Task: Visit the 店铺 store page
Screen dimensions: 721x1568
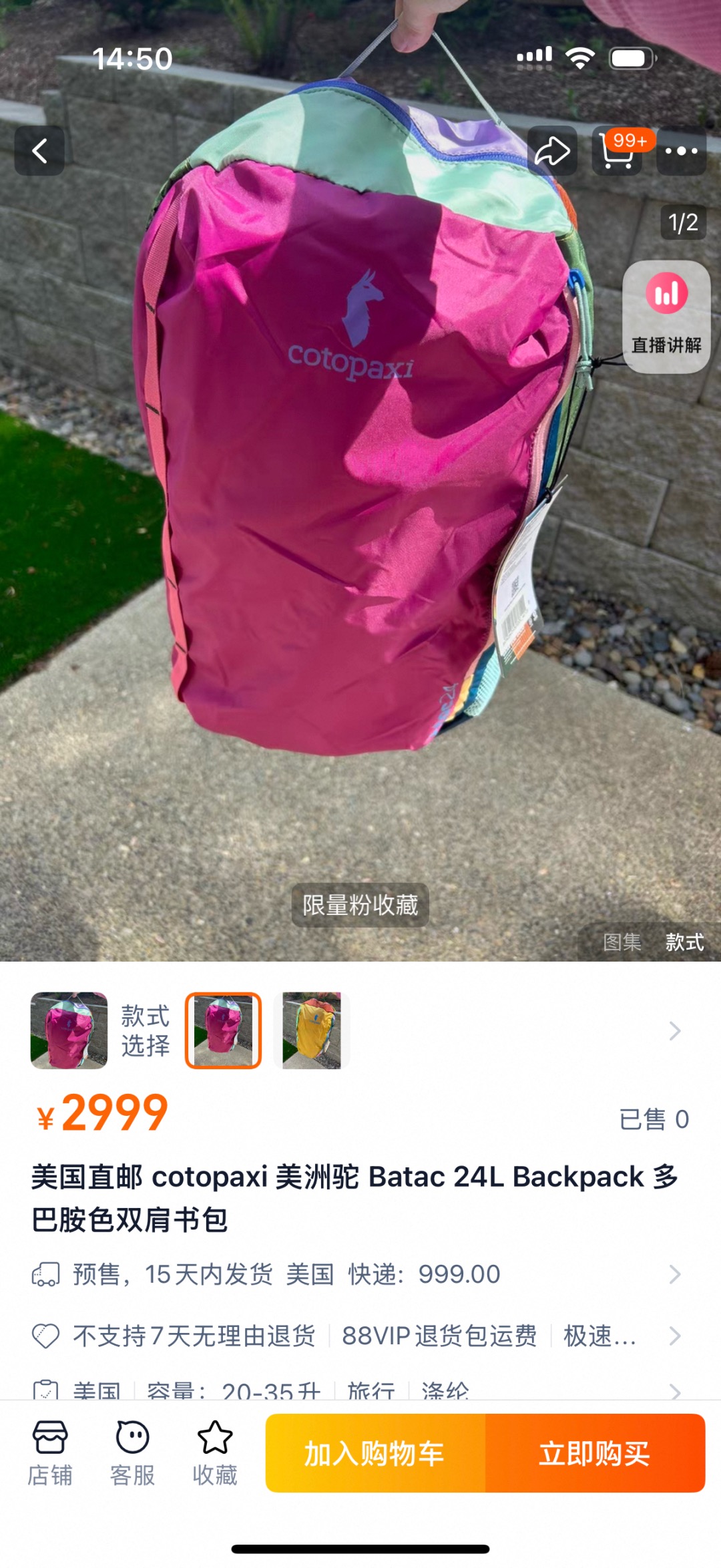Action: (x=50, y=1452)
